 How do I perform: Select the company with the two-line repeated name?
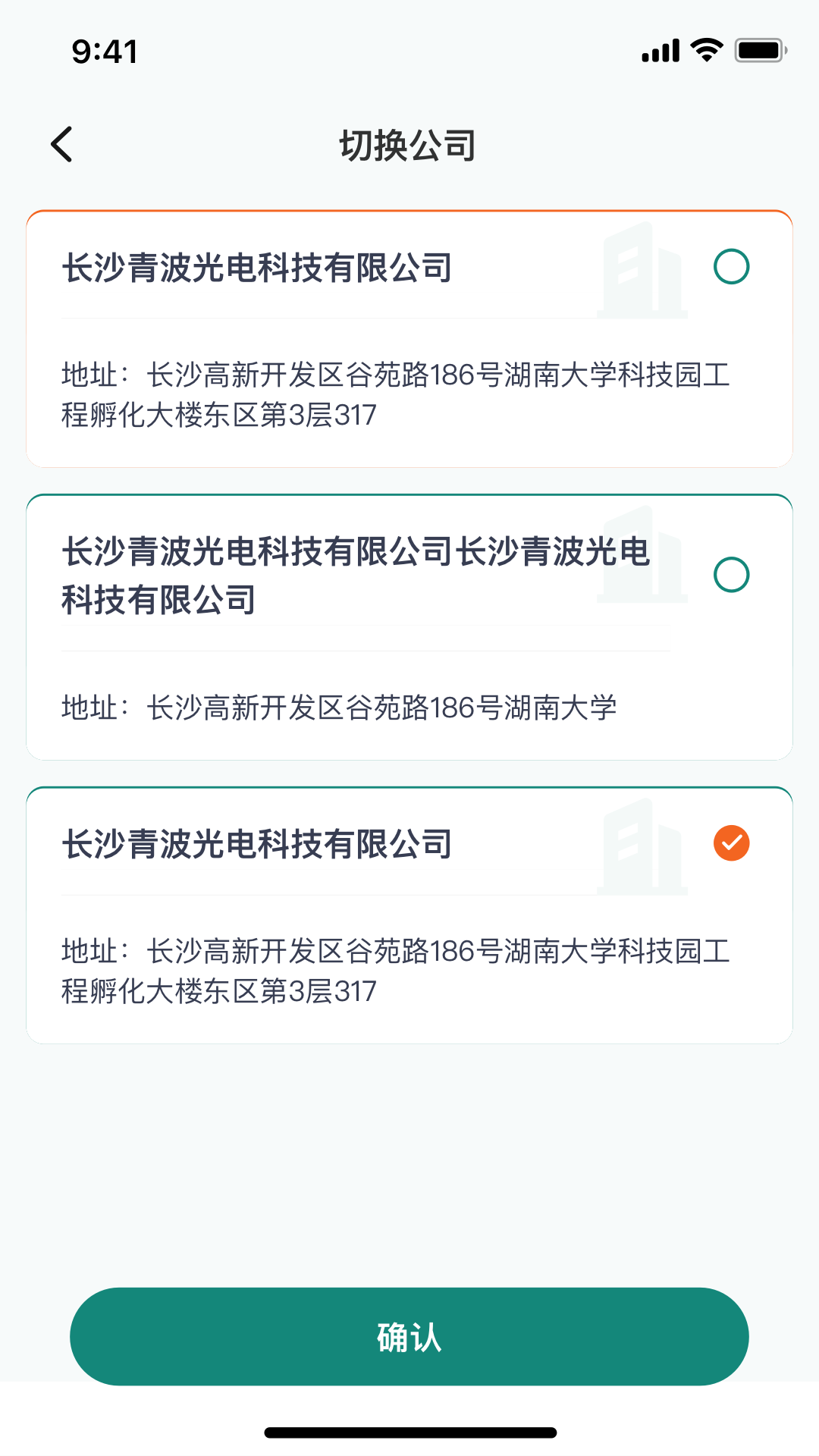731,575
